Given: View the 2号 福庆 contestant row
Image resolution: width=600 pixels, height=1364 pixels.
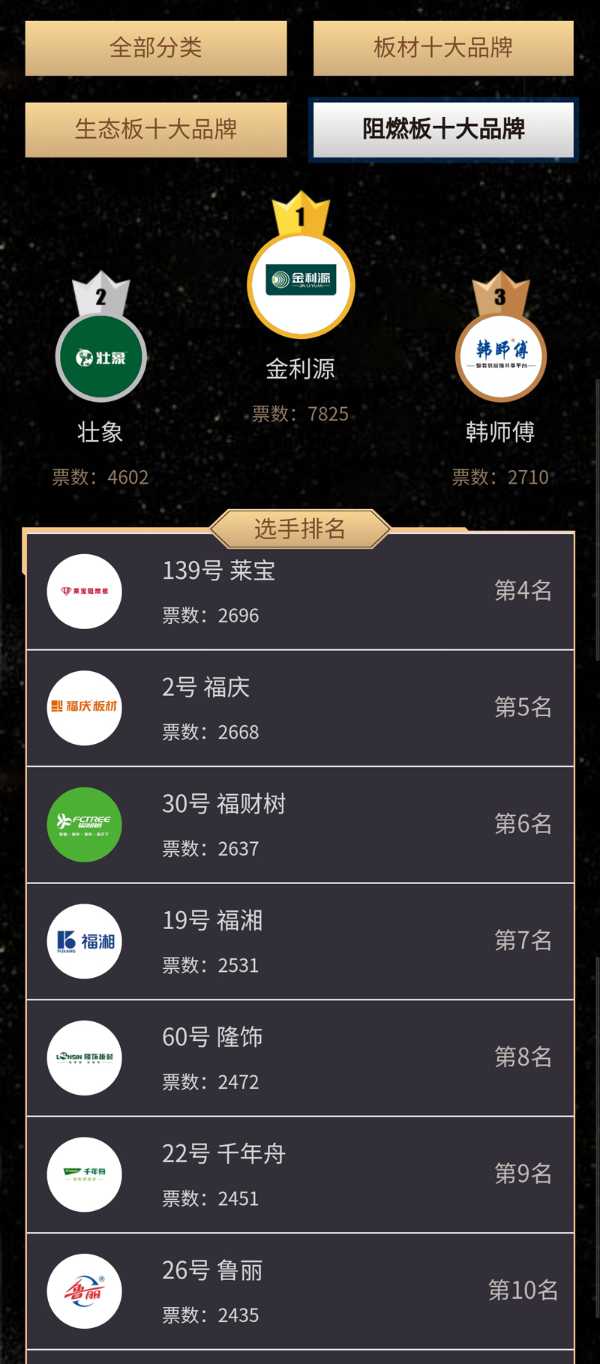Looking at the screenshot, I should (300, 708).
